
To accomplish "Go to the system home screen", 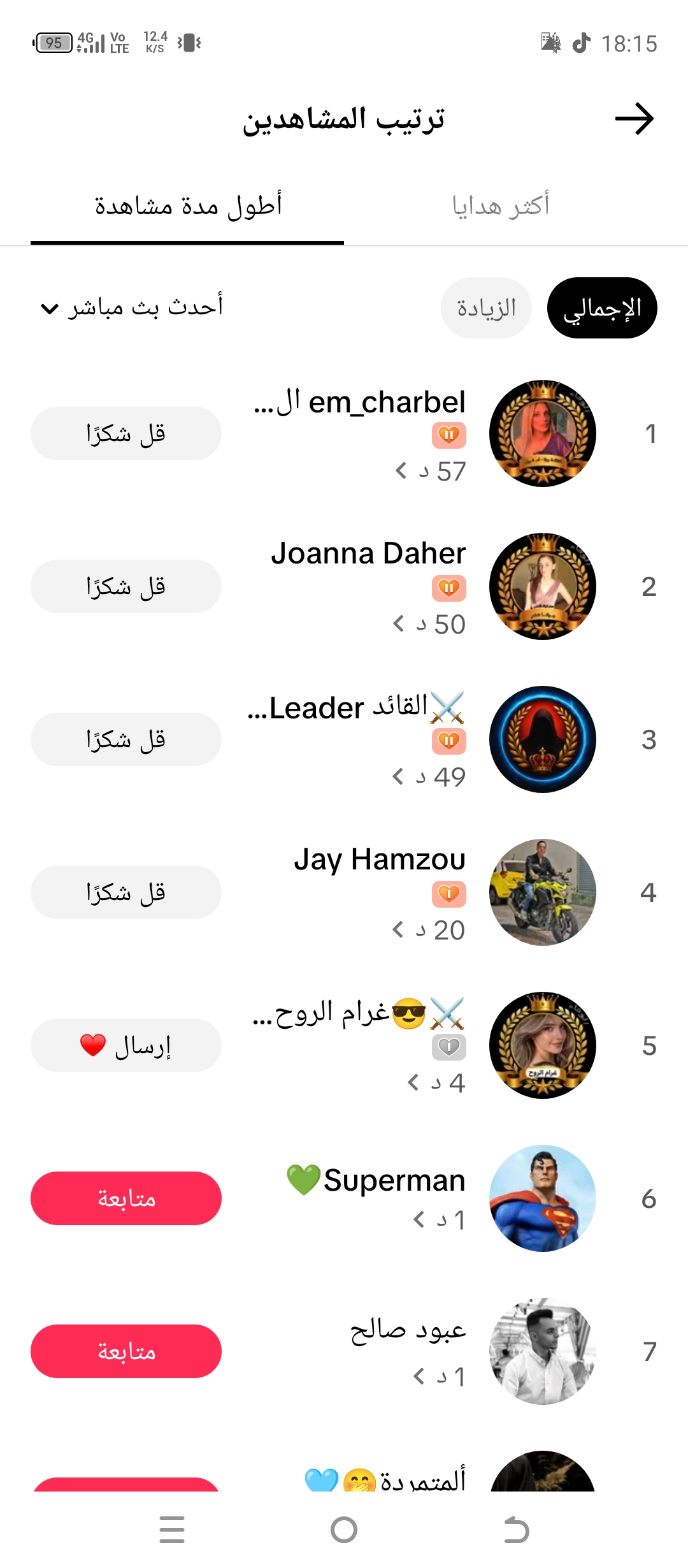I will tap(344, 1530).
